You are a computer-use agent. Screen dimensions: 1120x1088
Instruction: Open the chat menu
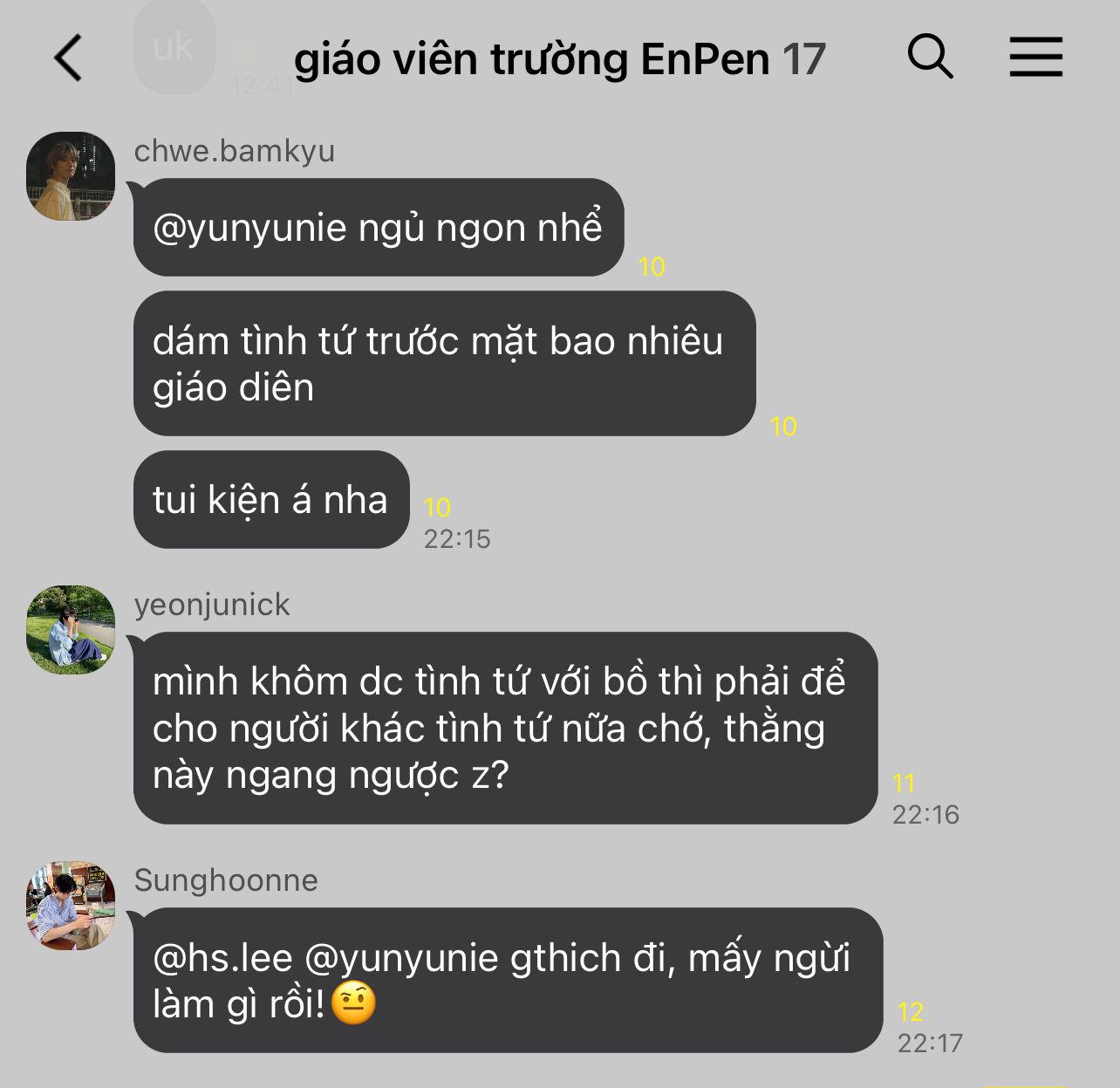(x=1036, y=58)
